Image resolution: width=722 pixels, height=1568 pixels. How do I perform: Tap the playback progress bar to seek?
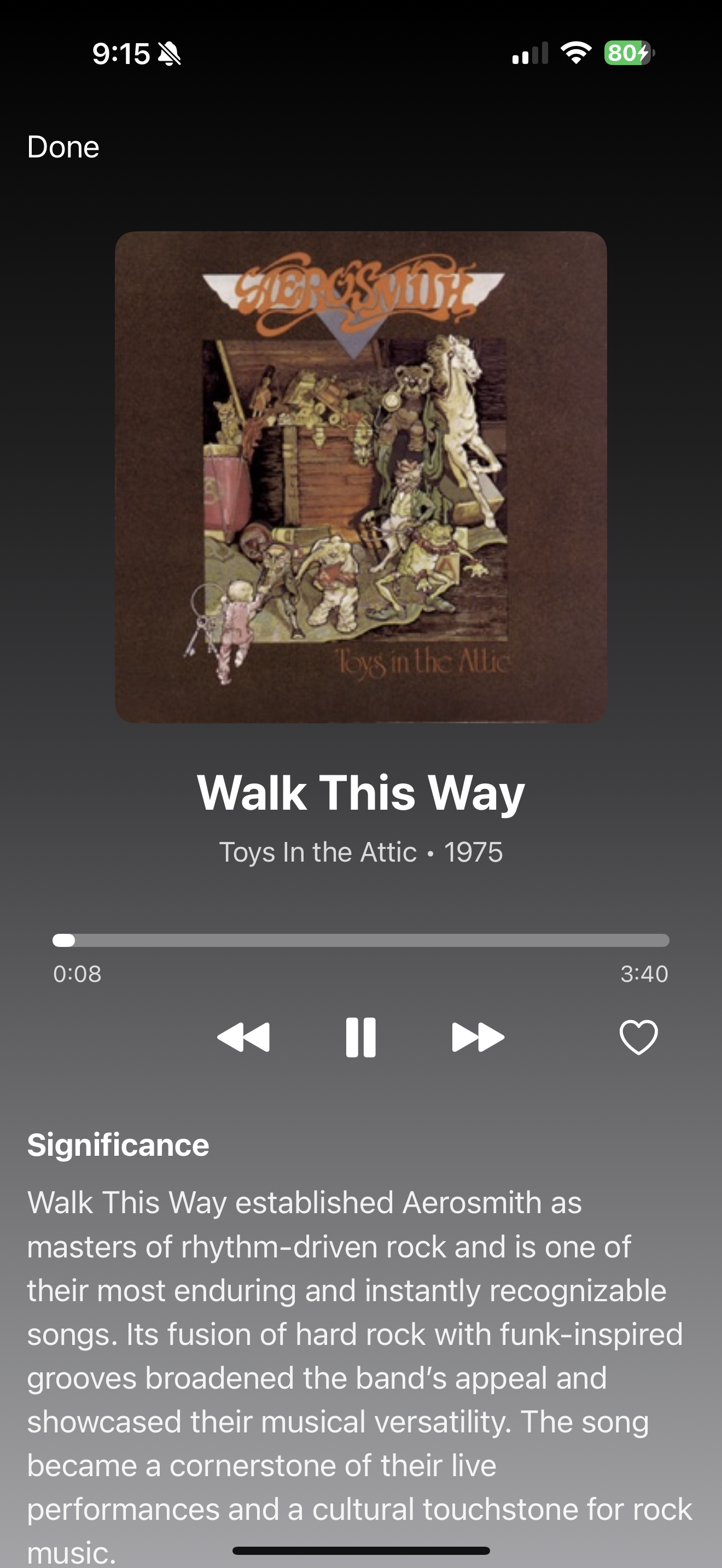pos(360,940)
